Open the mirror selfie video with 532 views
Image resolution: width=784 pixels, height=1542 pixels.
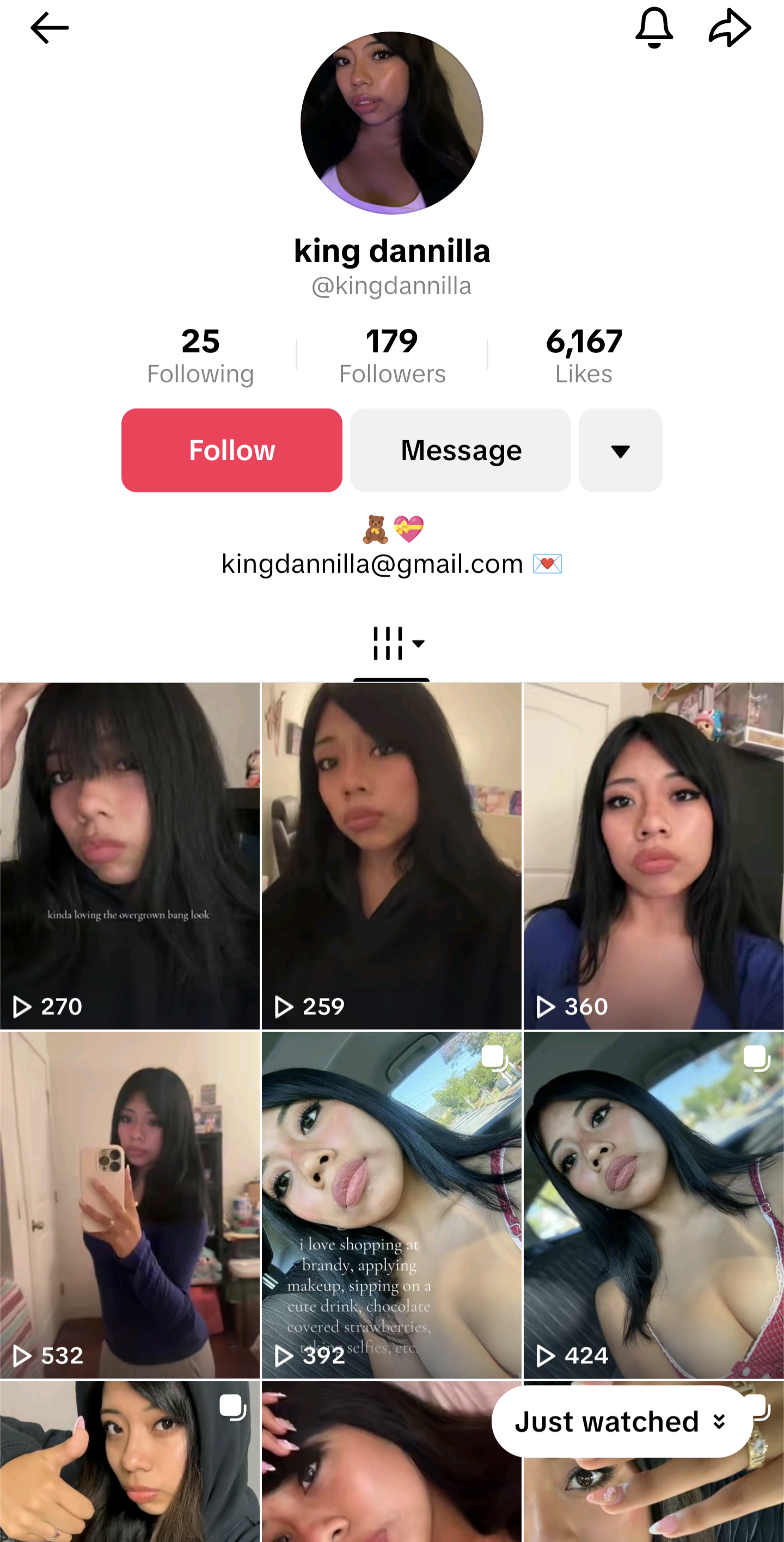[x=130, y=1205]
